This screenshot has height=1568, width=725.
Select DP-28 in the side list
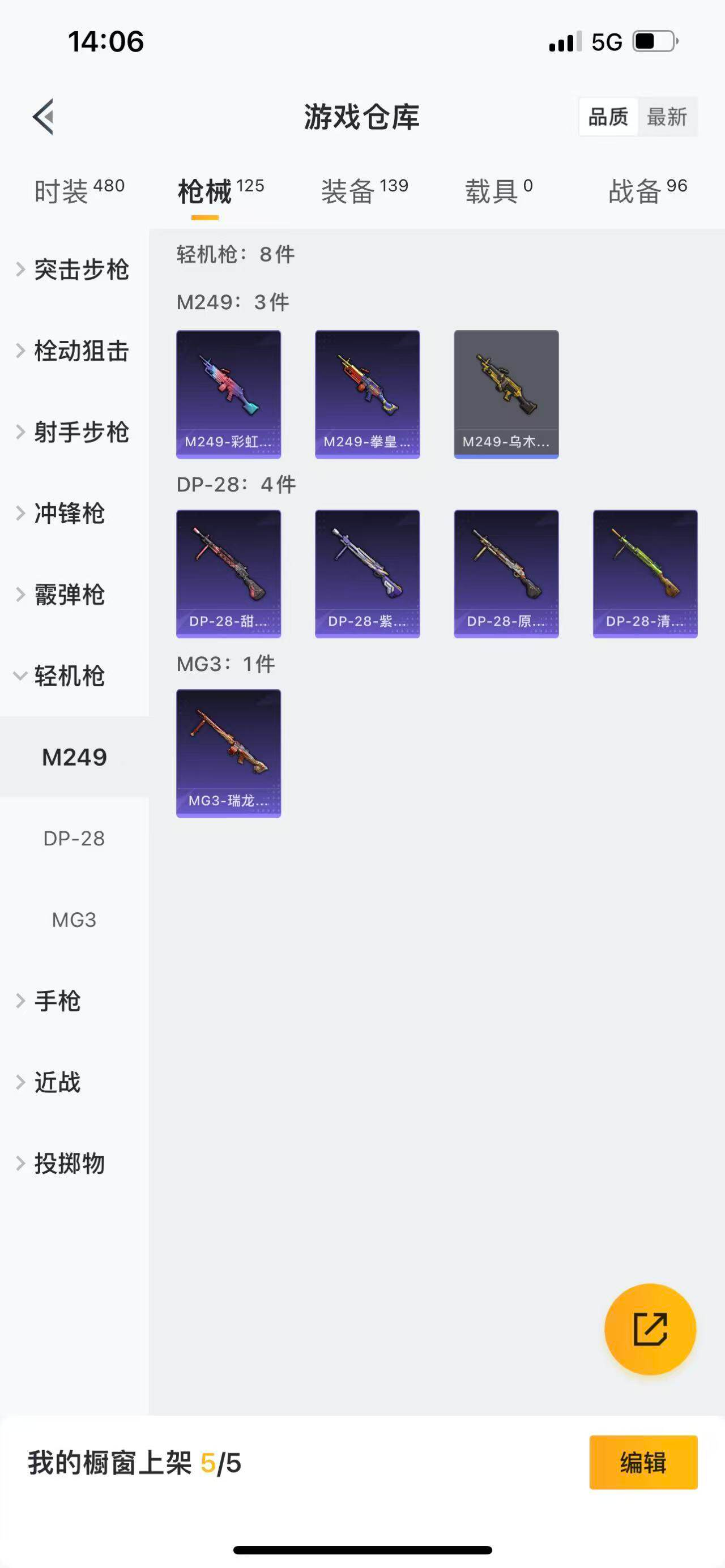74,839
